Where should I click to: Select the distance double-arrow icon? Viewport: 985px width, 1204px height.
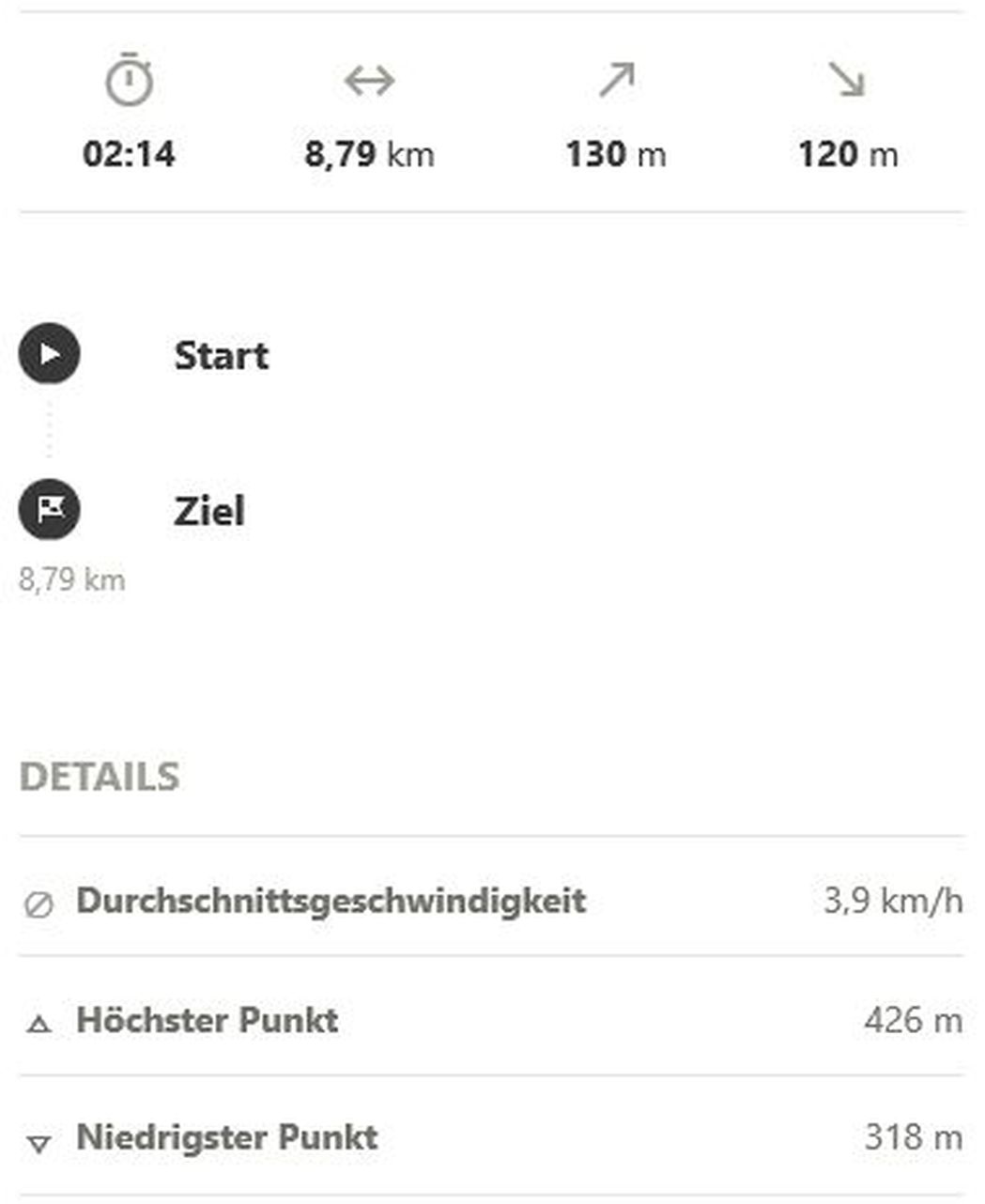pos(367,83)
